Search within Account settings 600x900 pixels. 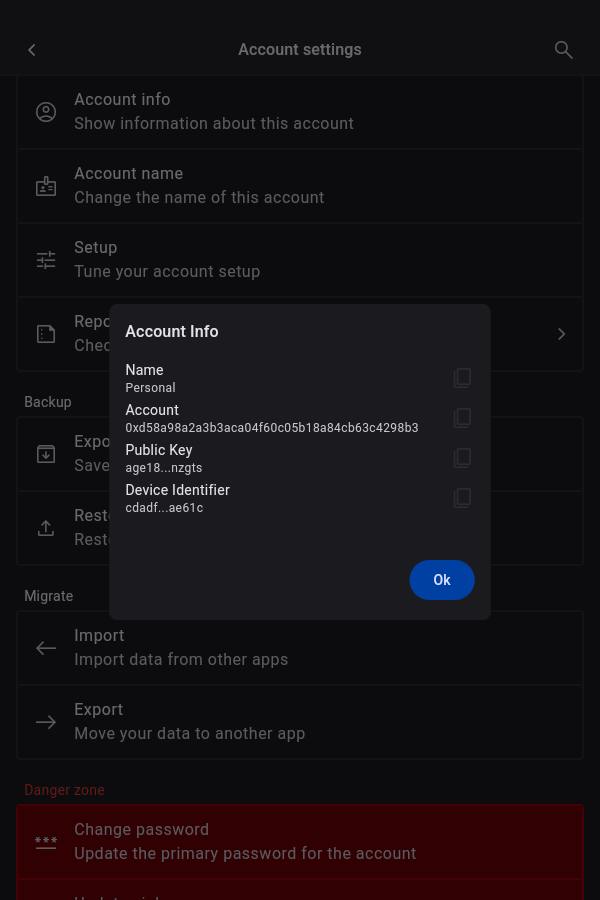pos(564,50)
